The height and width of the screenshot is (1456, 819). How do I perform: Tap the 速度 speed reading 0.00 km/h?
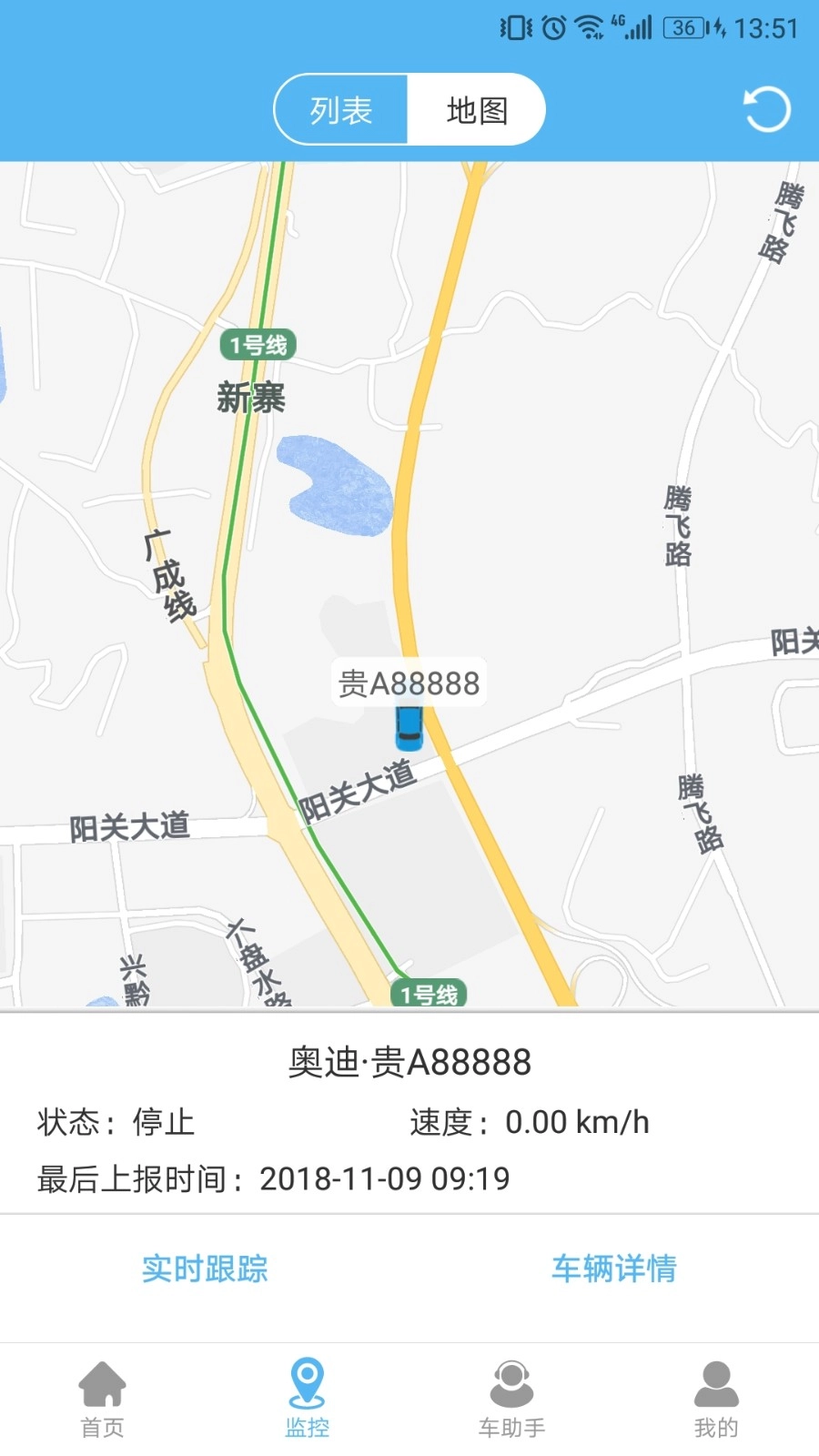530,1122
